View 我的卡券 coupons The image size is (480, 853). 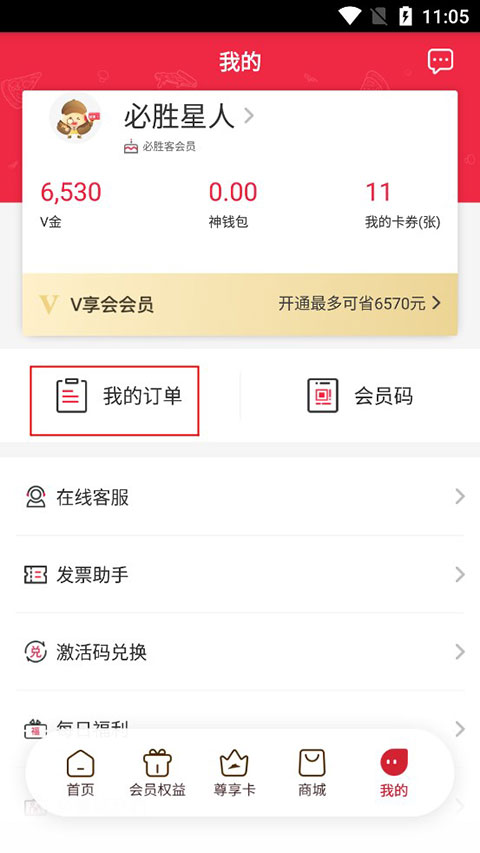tap(403, 205)
